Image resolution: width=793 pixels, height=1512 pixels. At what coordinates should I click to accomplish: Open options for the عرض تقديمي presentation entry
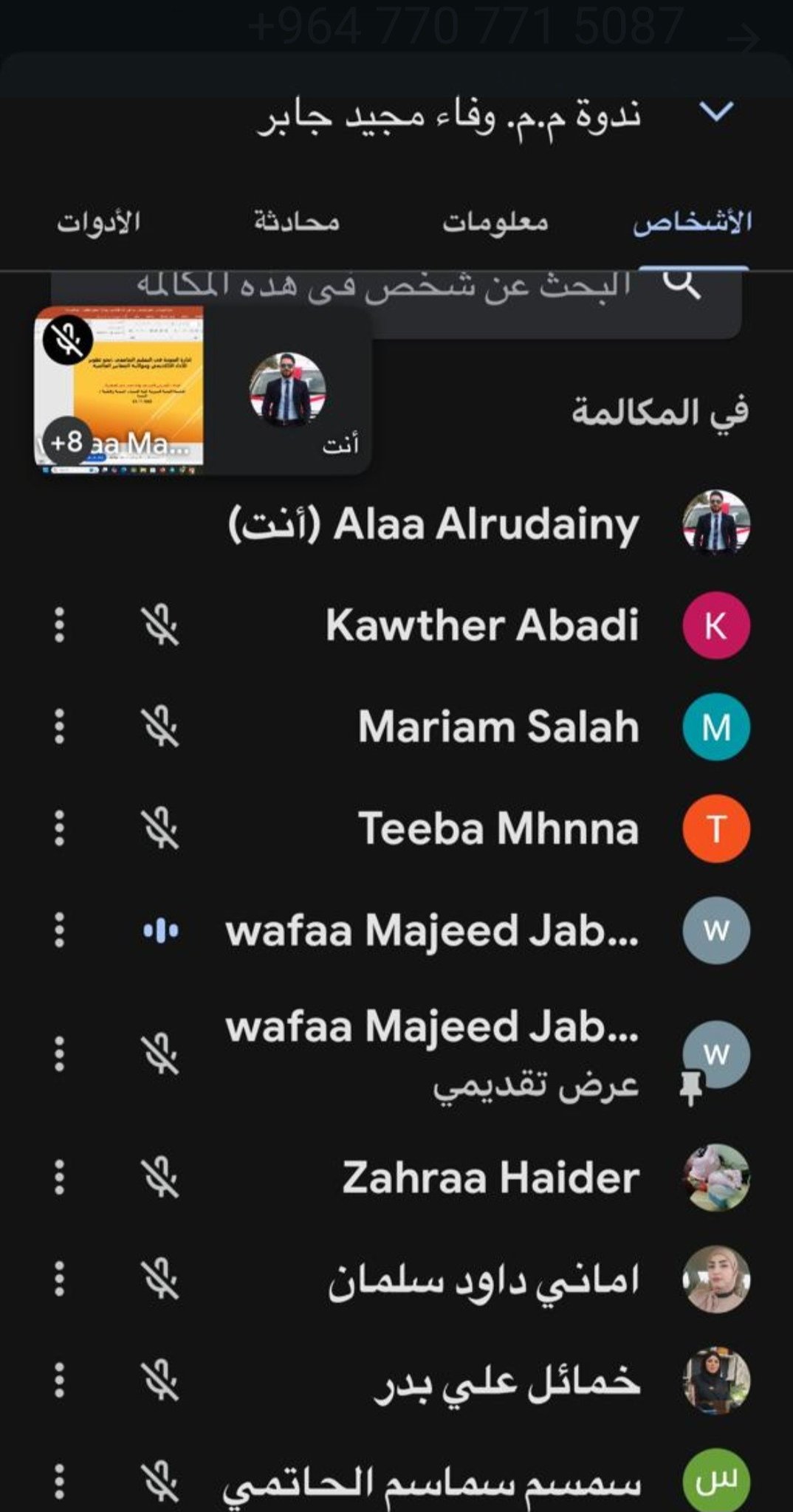(x=60, y=1054)
